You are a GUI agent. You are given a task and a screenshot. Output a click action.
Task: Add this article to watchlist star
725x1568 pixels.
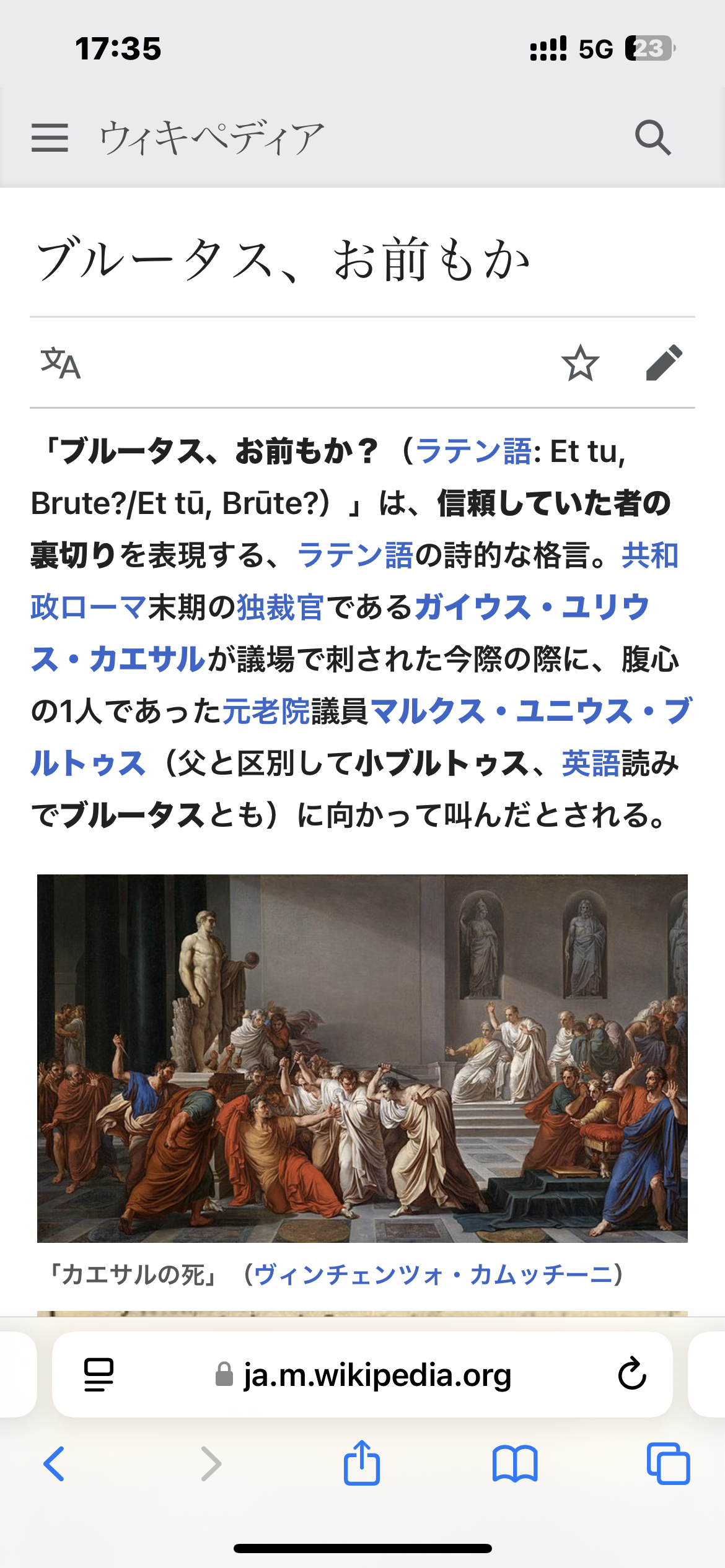coord(580,363)
